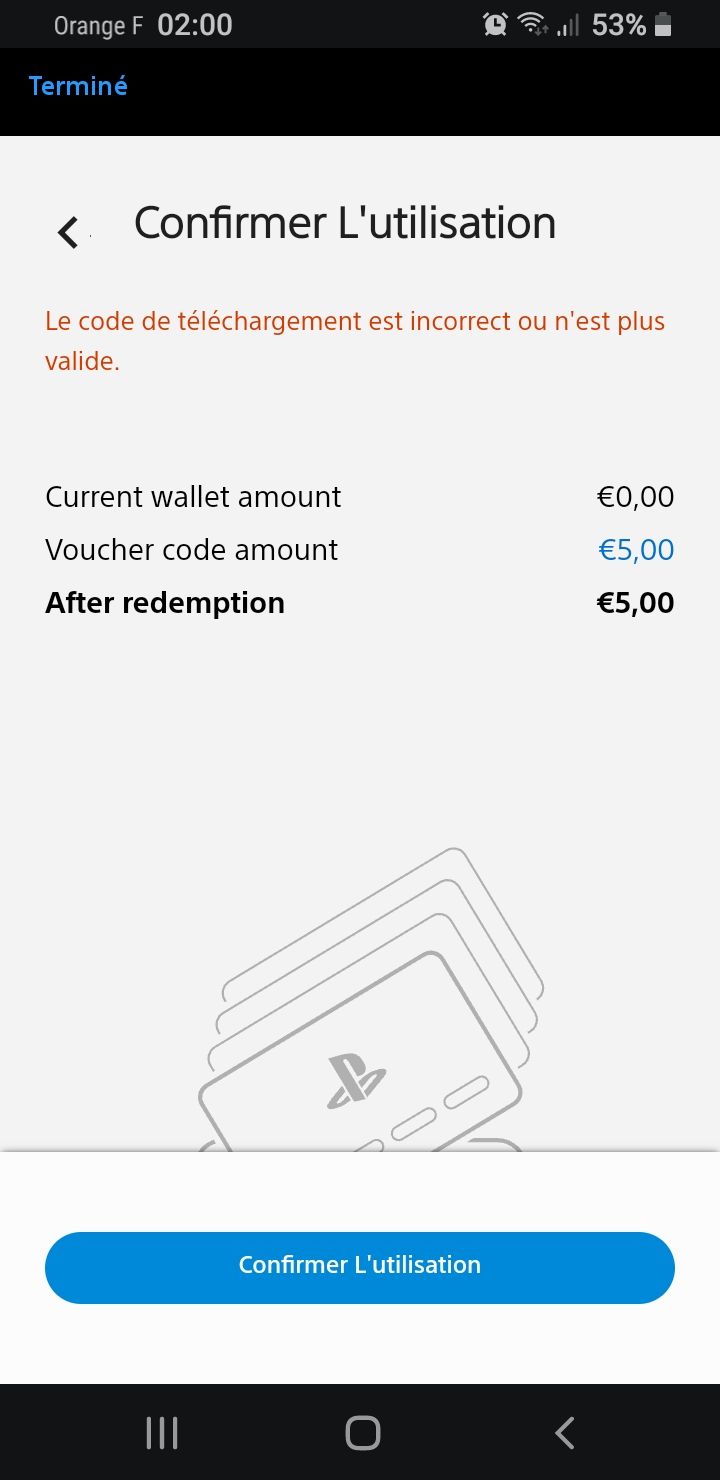
Task: Go to the home screen via the system button
Action: tap(363, 1432)
